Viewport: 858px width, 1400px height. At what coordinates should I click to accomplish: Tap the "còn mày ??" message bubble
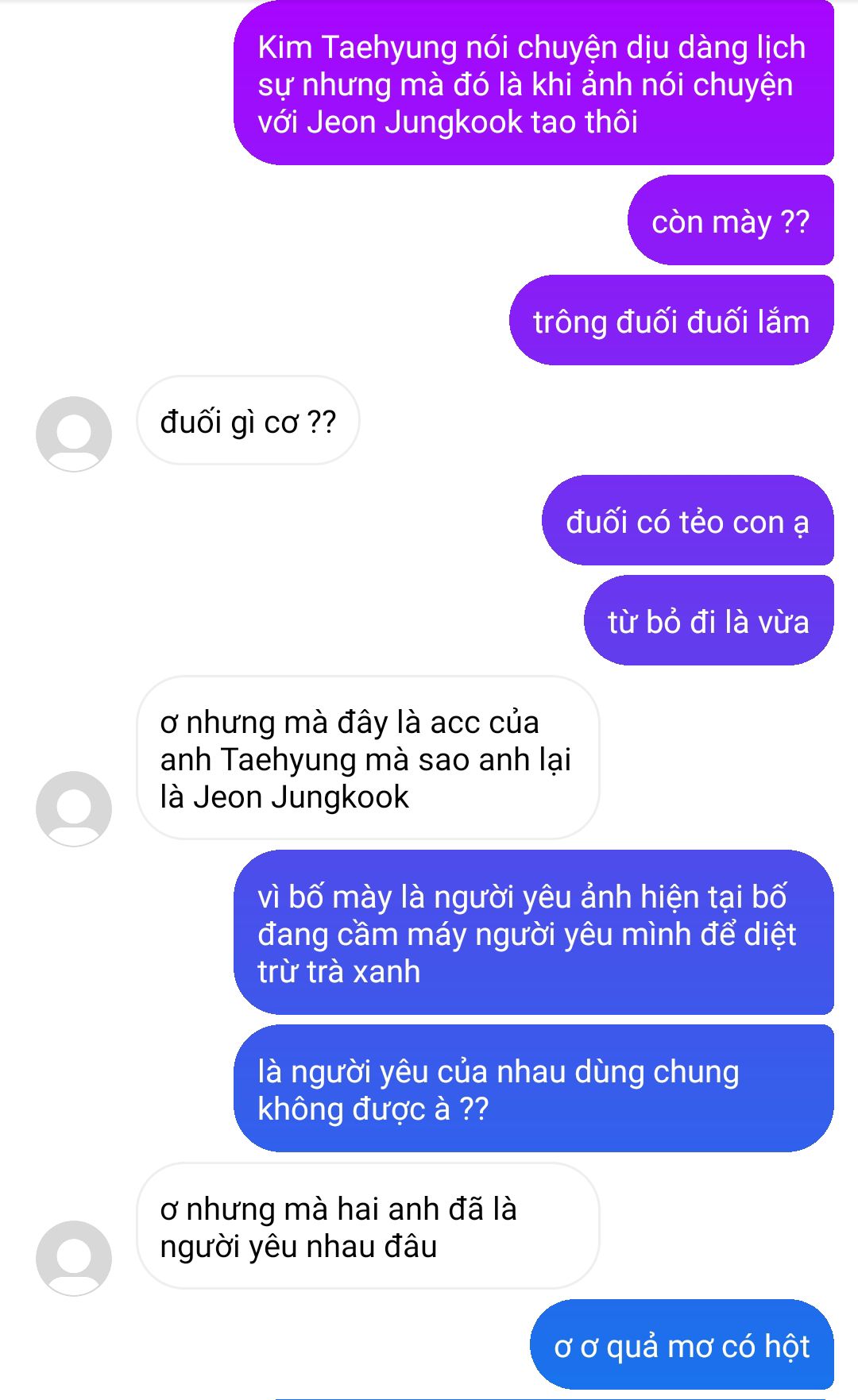pyautogui.click(x=730, y=221)
